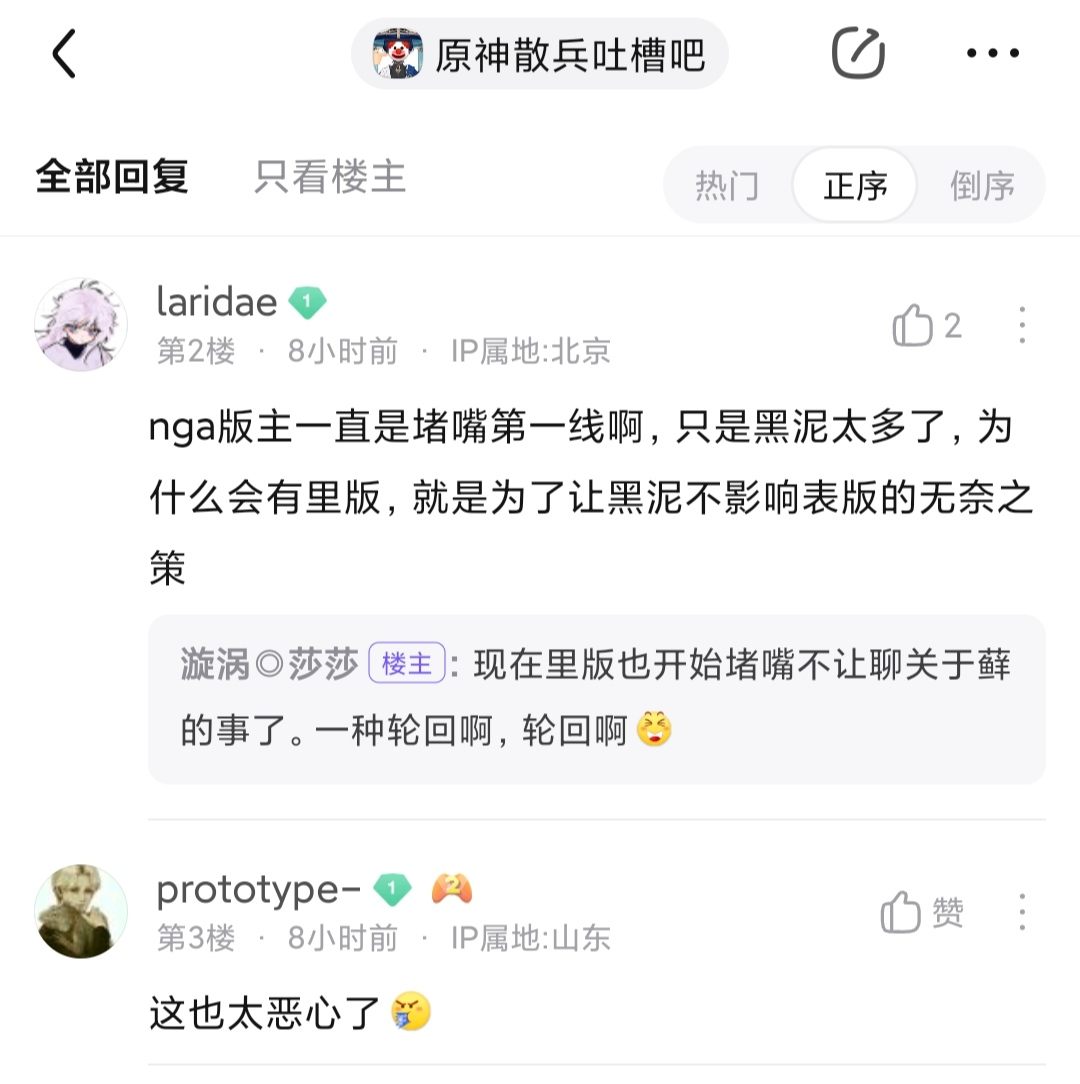This screenshot has height=1084, width=1080.
Task: Like laridae's reply
Action: (x=926, y=326)
